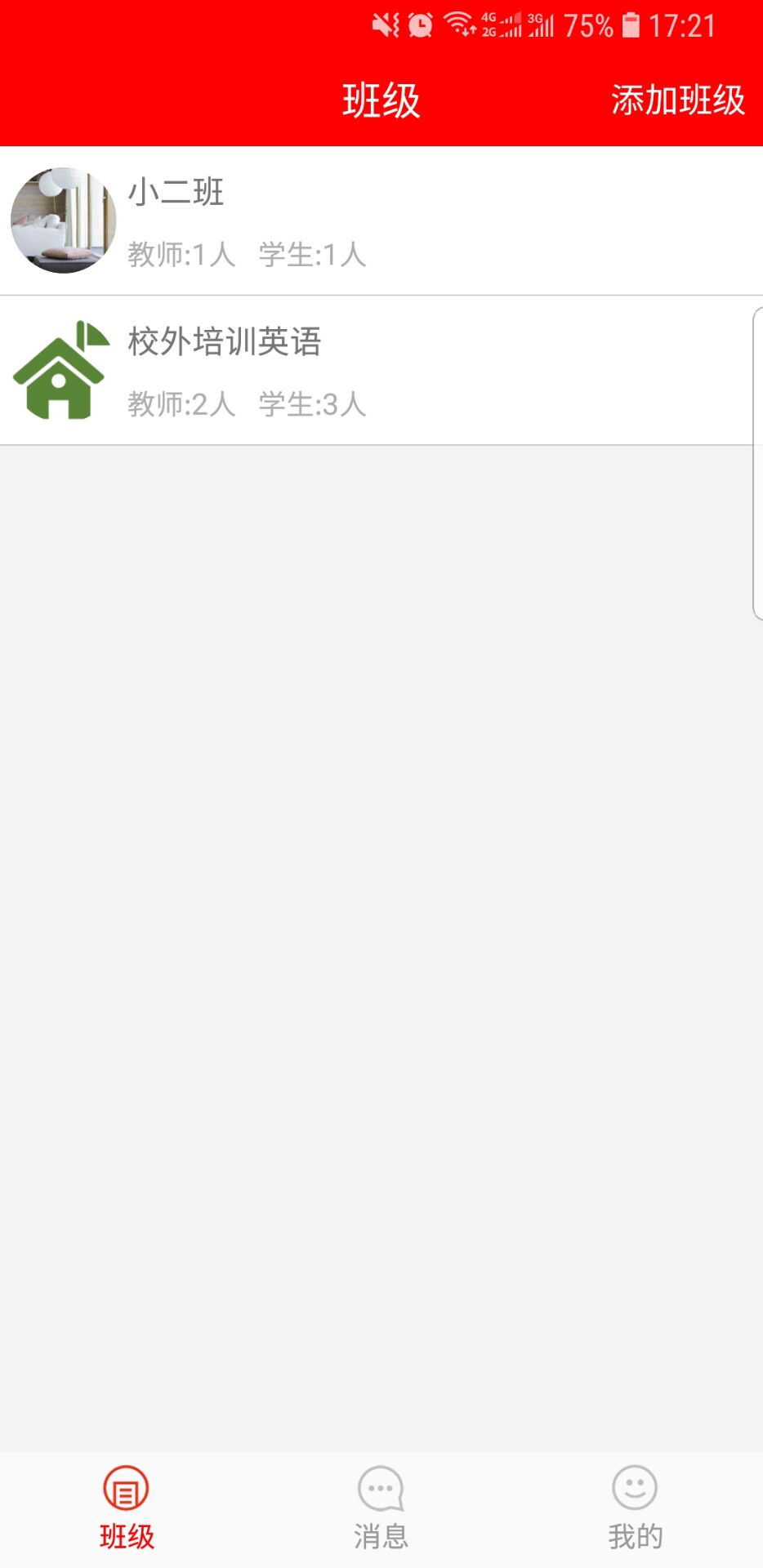Switch to the 消息 tab

coord(381,1508)
